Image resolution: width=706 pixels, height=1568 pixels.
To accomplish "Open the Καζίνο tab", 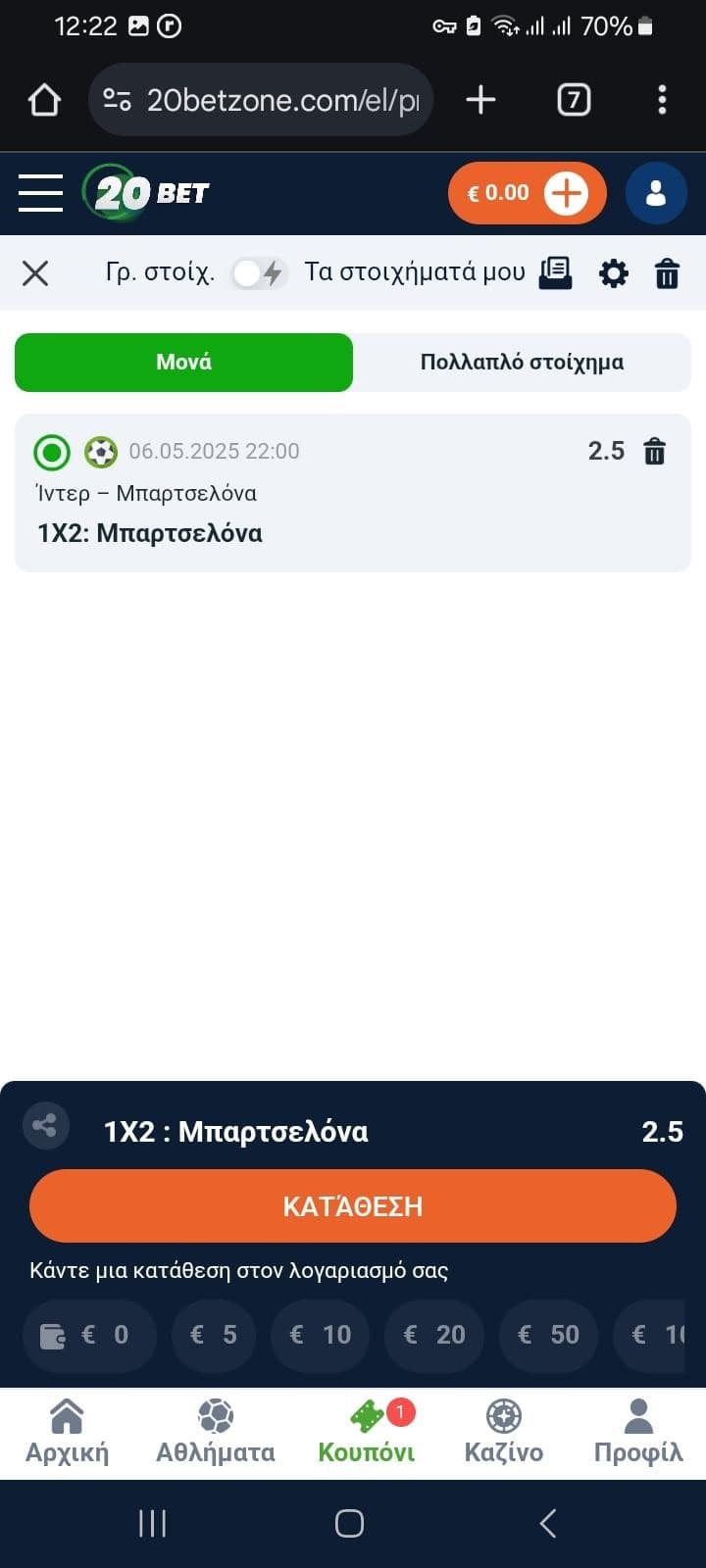I will coord(503,1431).
